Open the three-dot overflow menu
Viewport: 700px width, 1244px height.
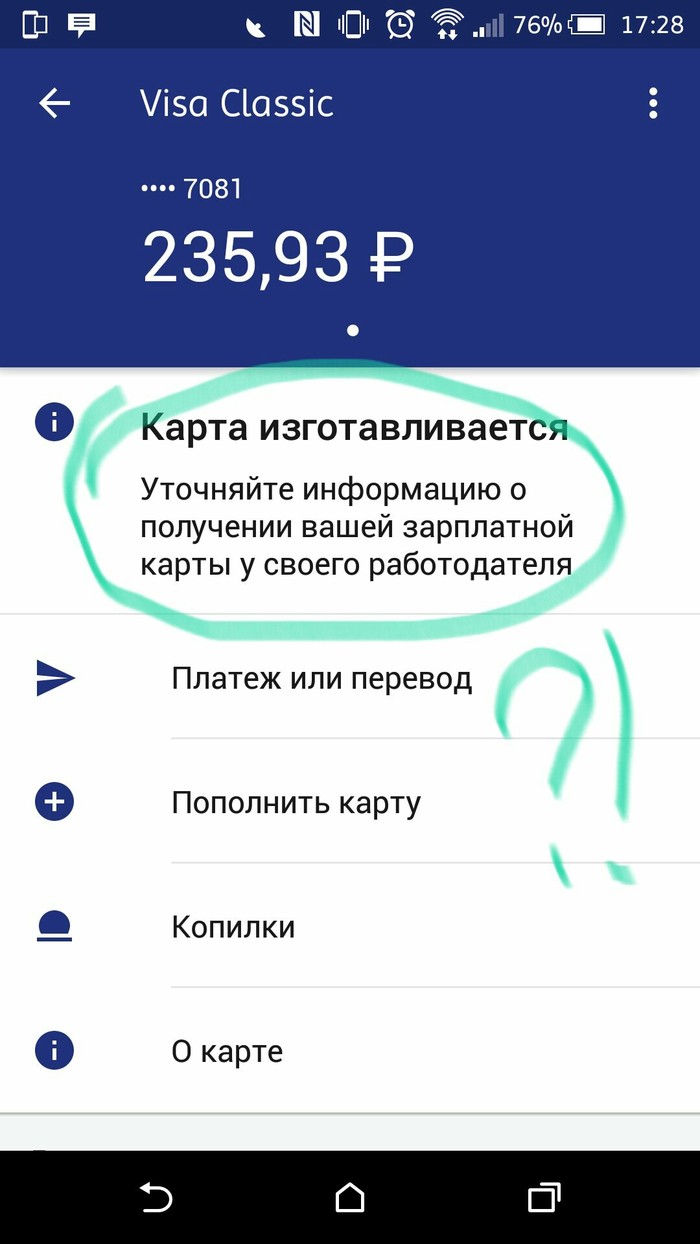pyautogui.click(x=653, y=104)
